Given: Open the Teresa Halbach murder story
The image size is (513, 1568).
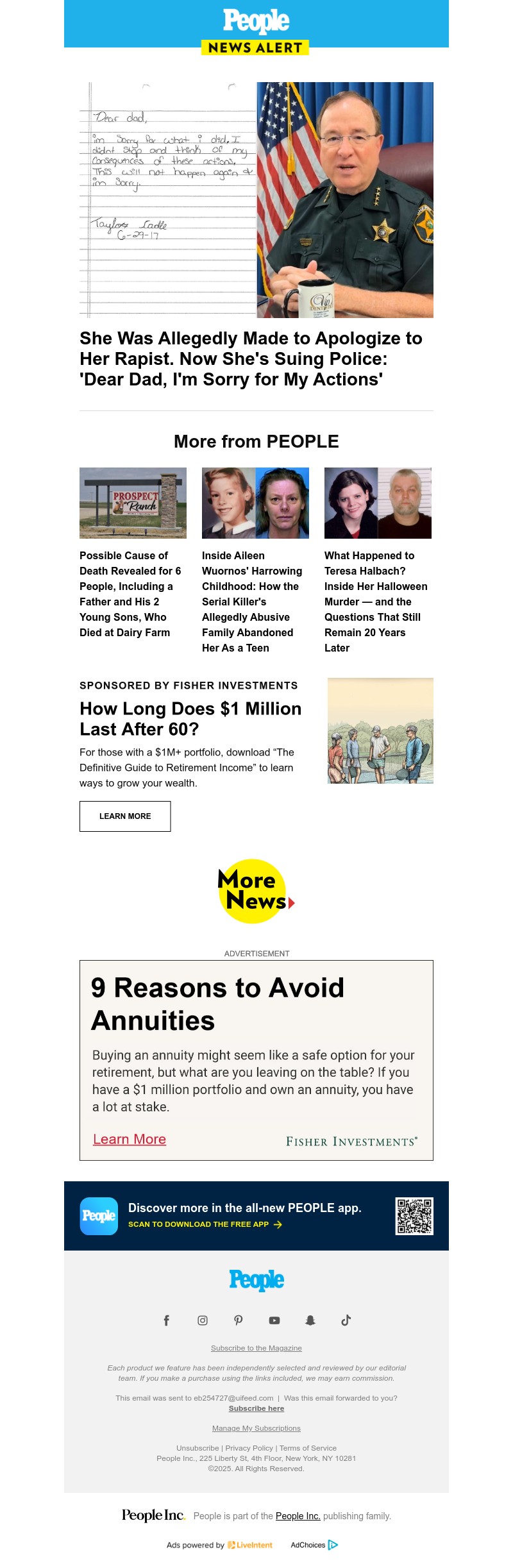Looking at the screenshot, I should [376, 601].
